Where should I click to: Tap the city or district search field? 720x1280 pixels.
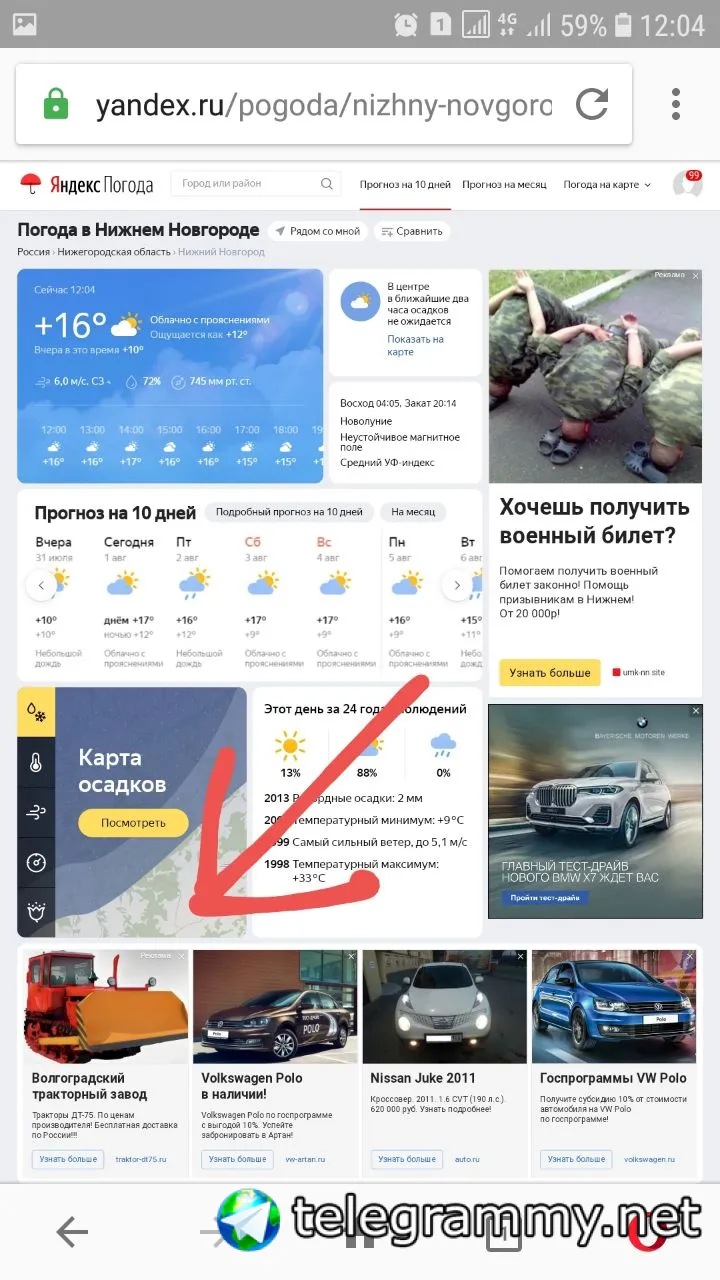click(x=248, y=184)
